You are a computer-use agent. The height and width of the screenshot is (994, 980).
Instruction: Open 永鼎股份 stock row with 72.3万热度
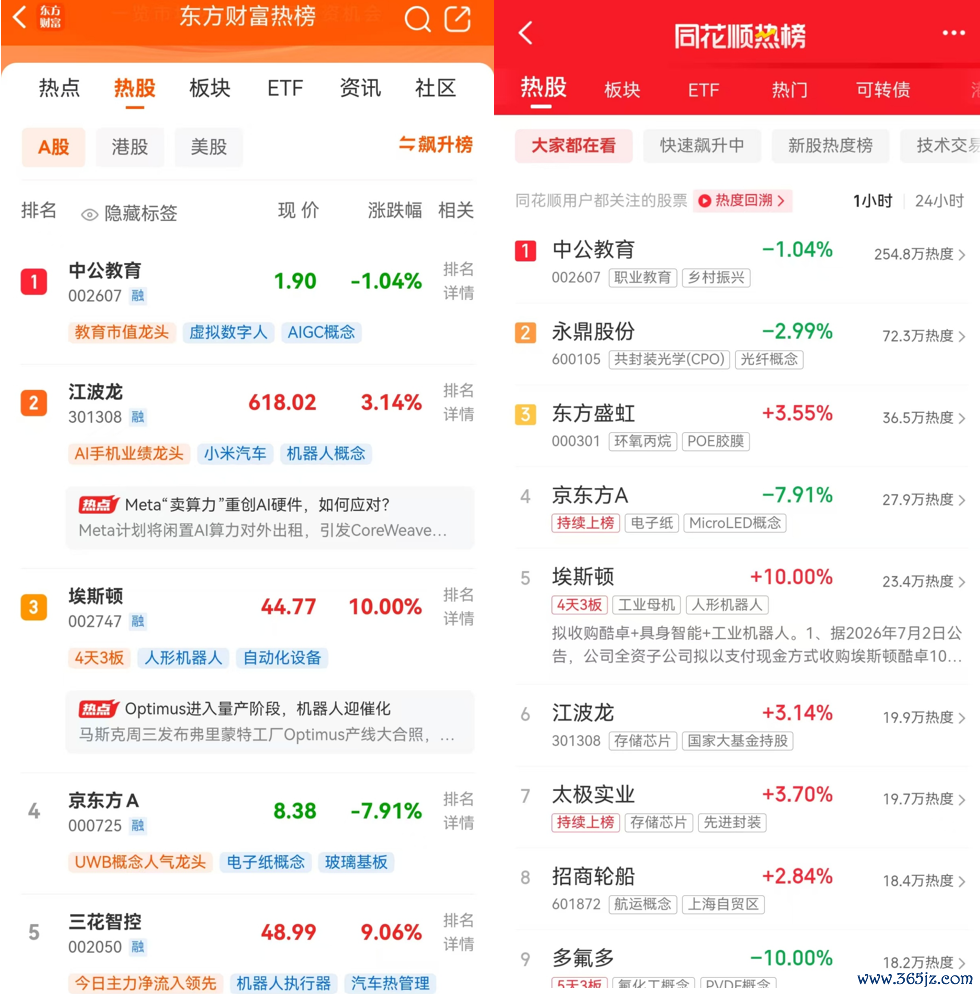(741, 344)
